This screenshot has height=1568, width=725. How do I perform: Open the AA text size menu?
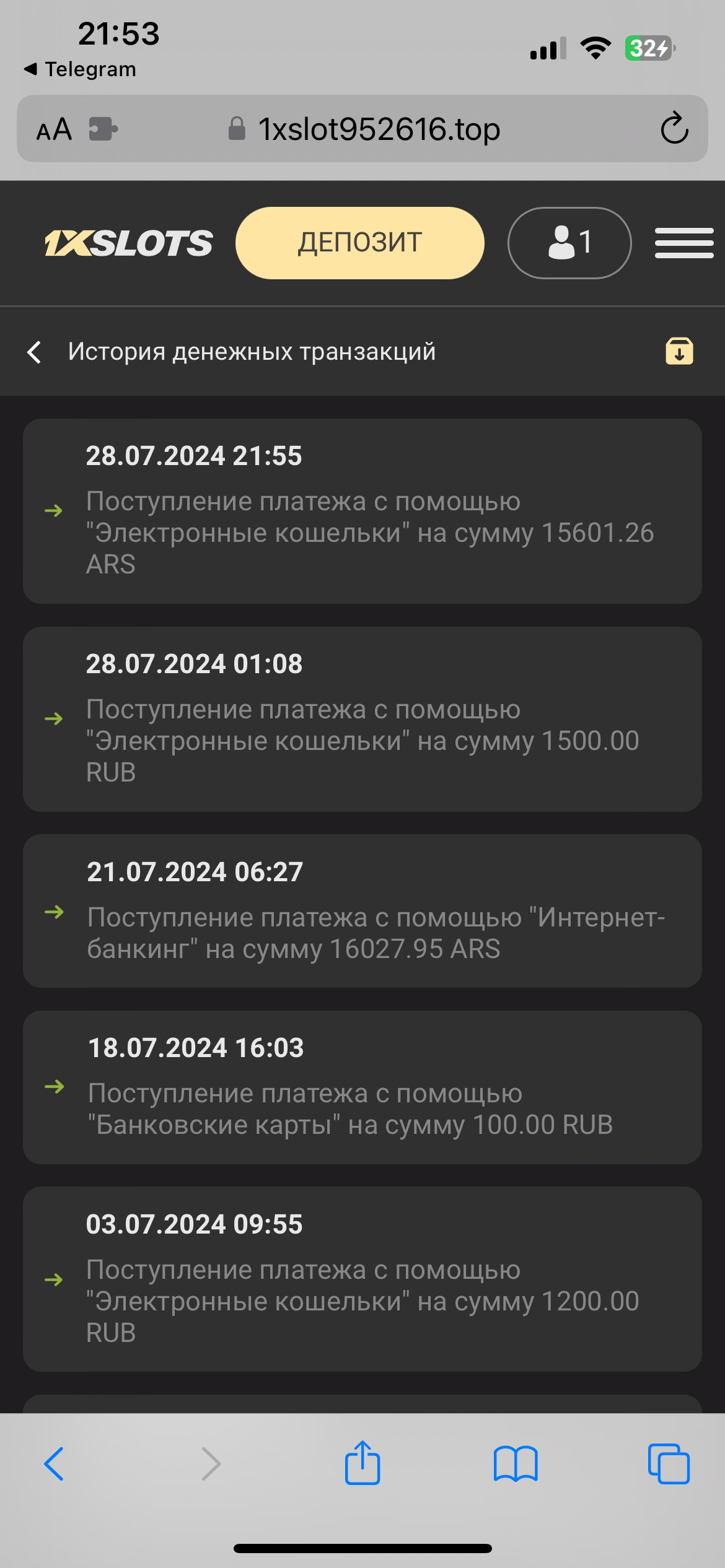tap(54, 129)
